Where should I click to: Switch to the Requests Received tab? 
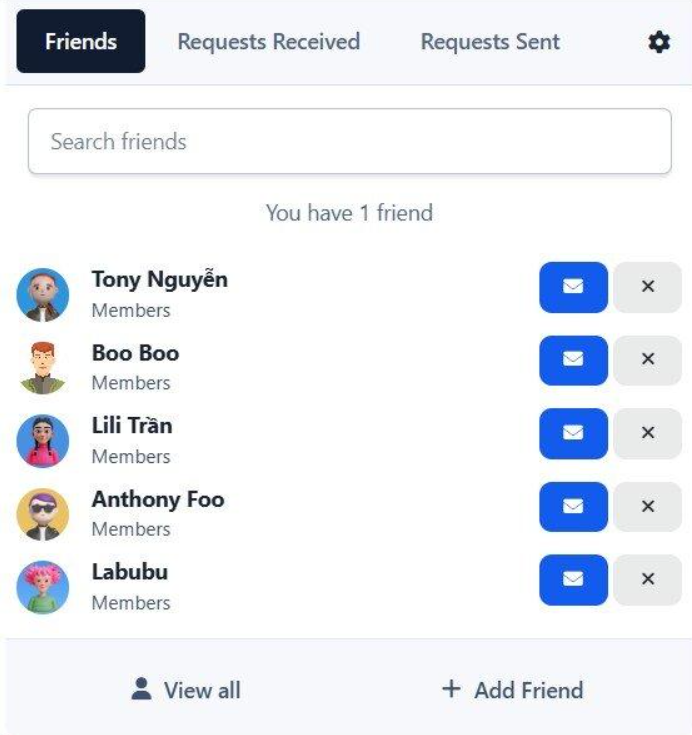268,42
